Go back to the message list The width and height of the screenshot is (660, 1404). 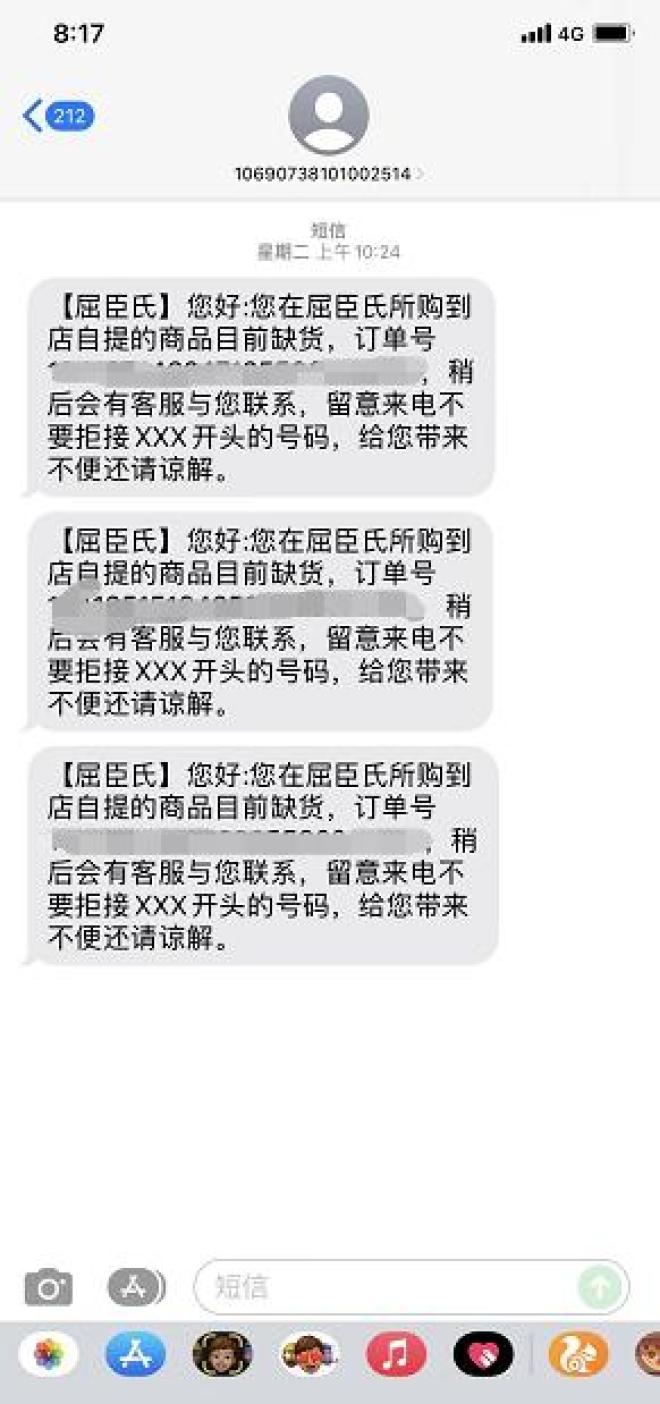(x=57, y=116)
